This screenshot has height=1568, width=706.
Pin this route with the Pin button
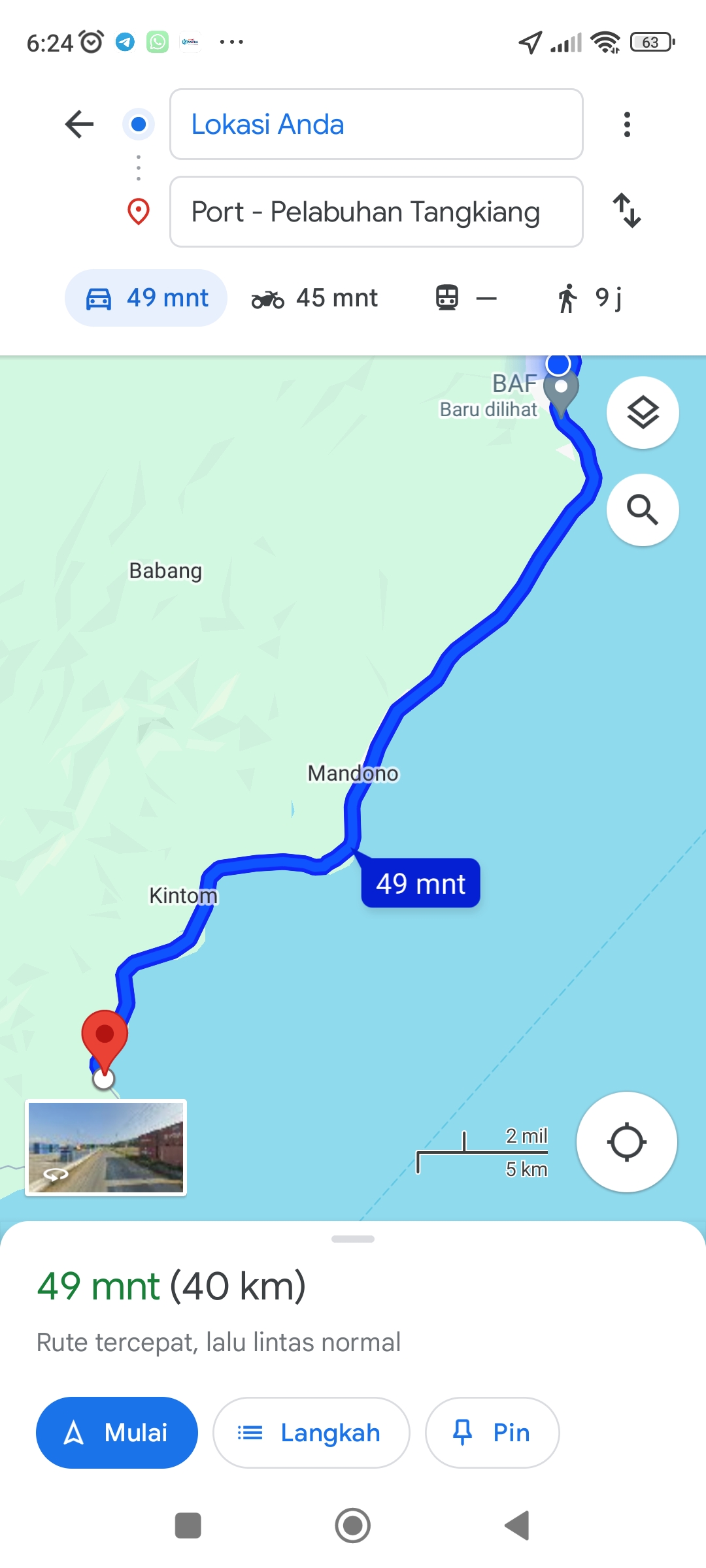tap(492, 1433)
